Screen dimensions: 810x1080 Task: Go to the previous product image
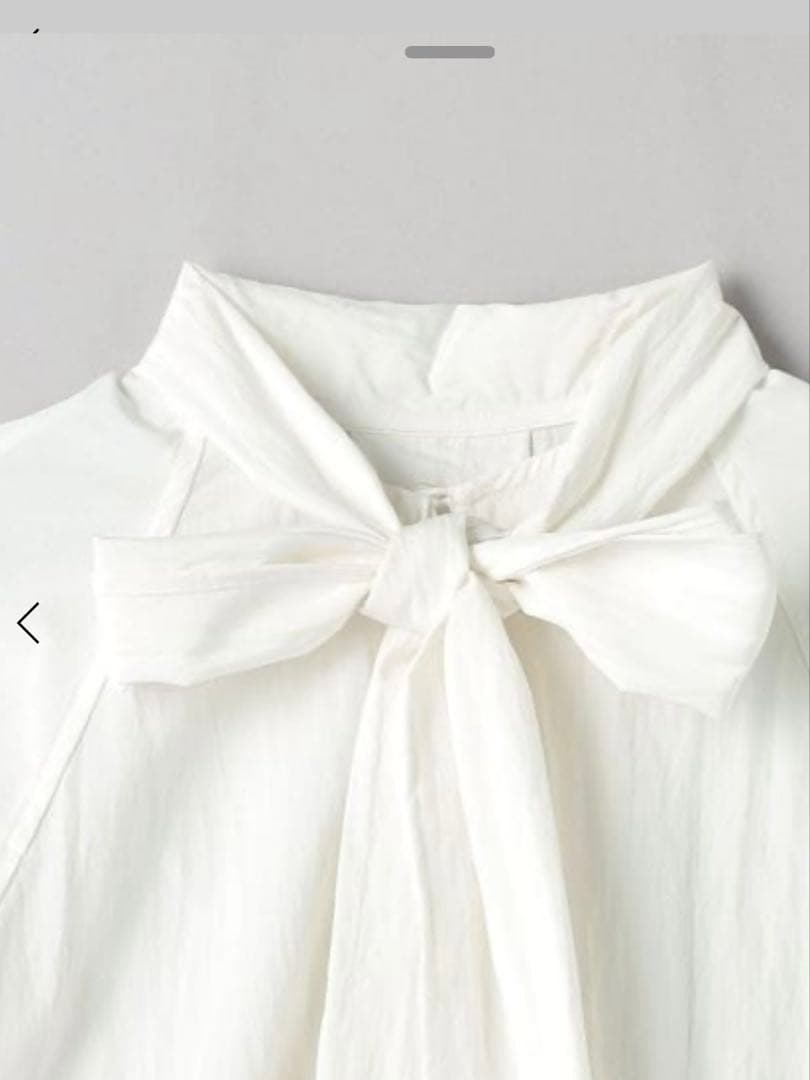[29, 623]
